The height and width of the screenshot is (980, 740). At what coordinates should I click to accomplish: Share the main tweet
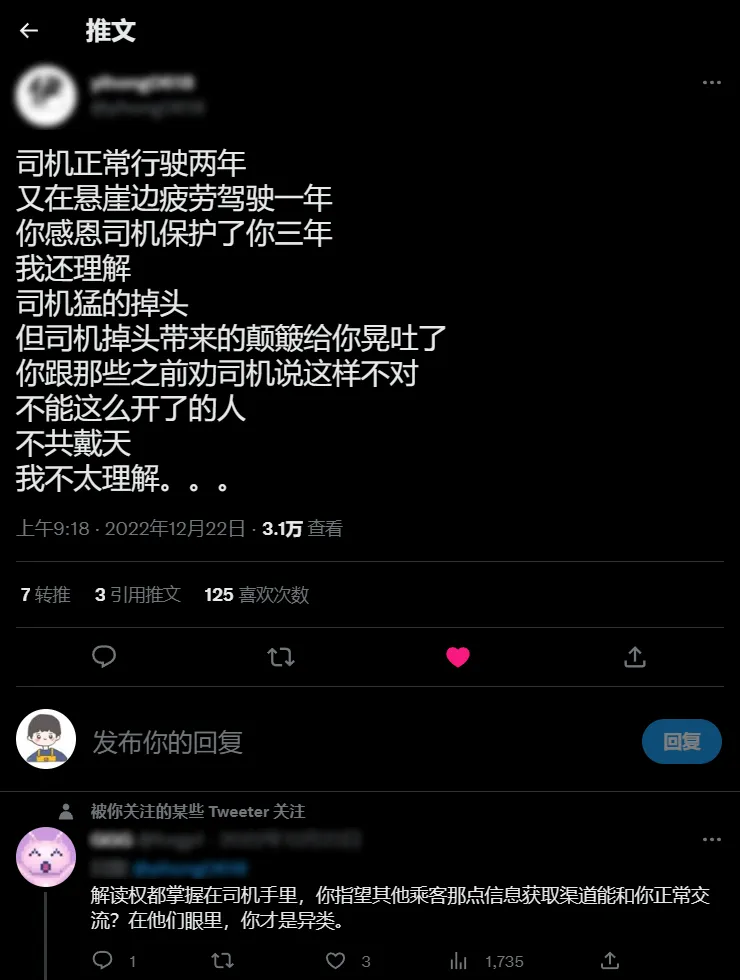pos(634,657)
